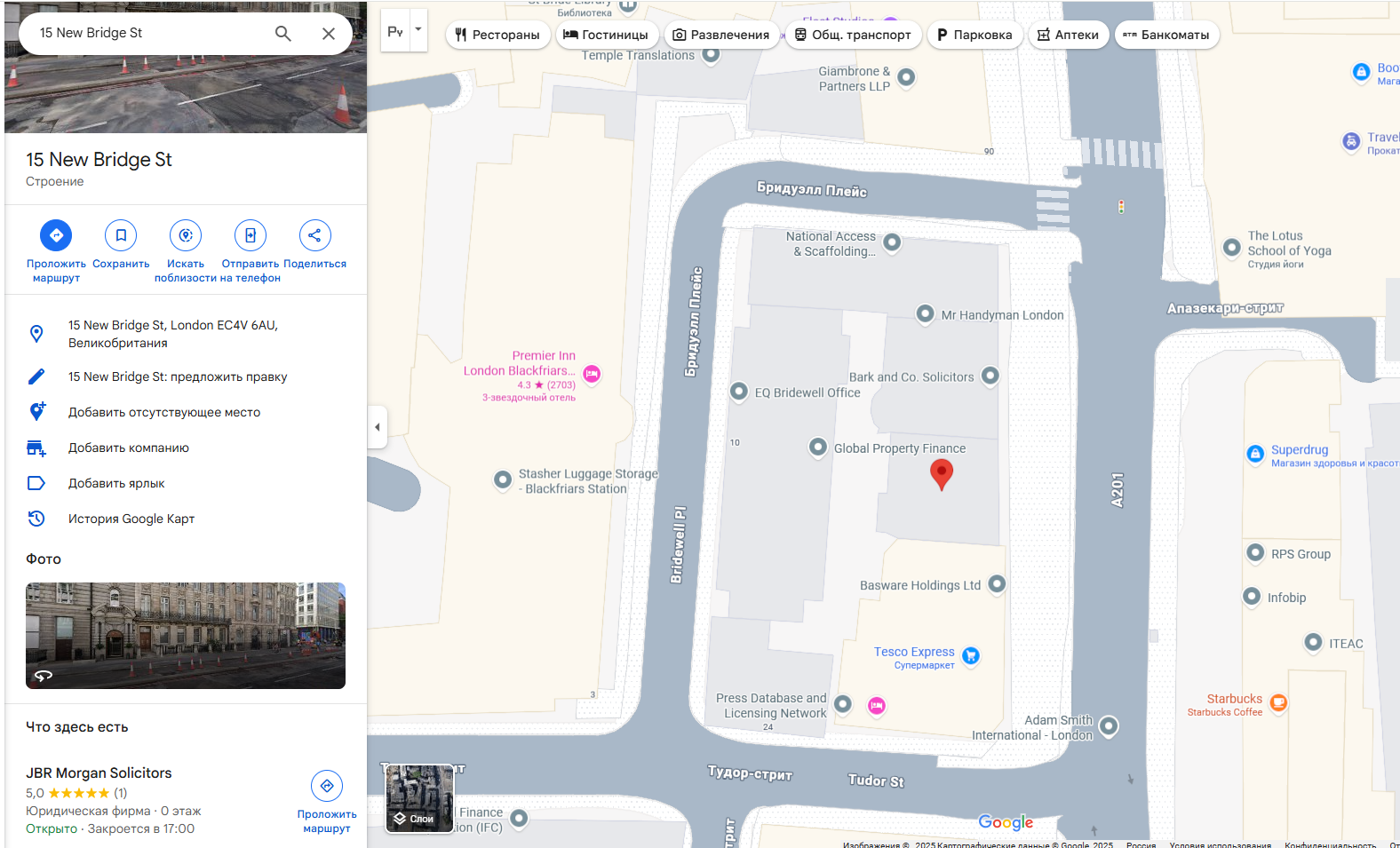Tap the Банкоматы chip
This screenshot has height=848, width=1400.
click(x=1165, y=35)
